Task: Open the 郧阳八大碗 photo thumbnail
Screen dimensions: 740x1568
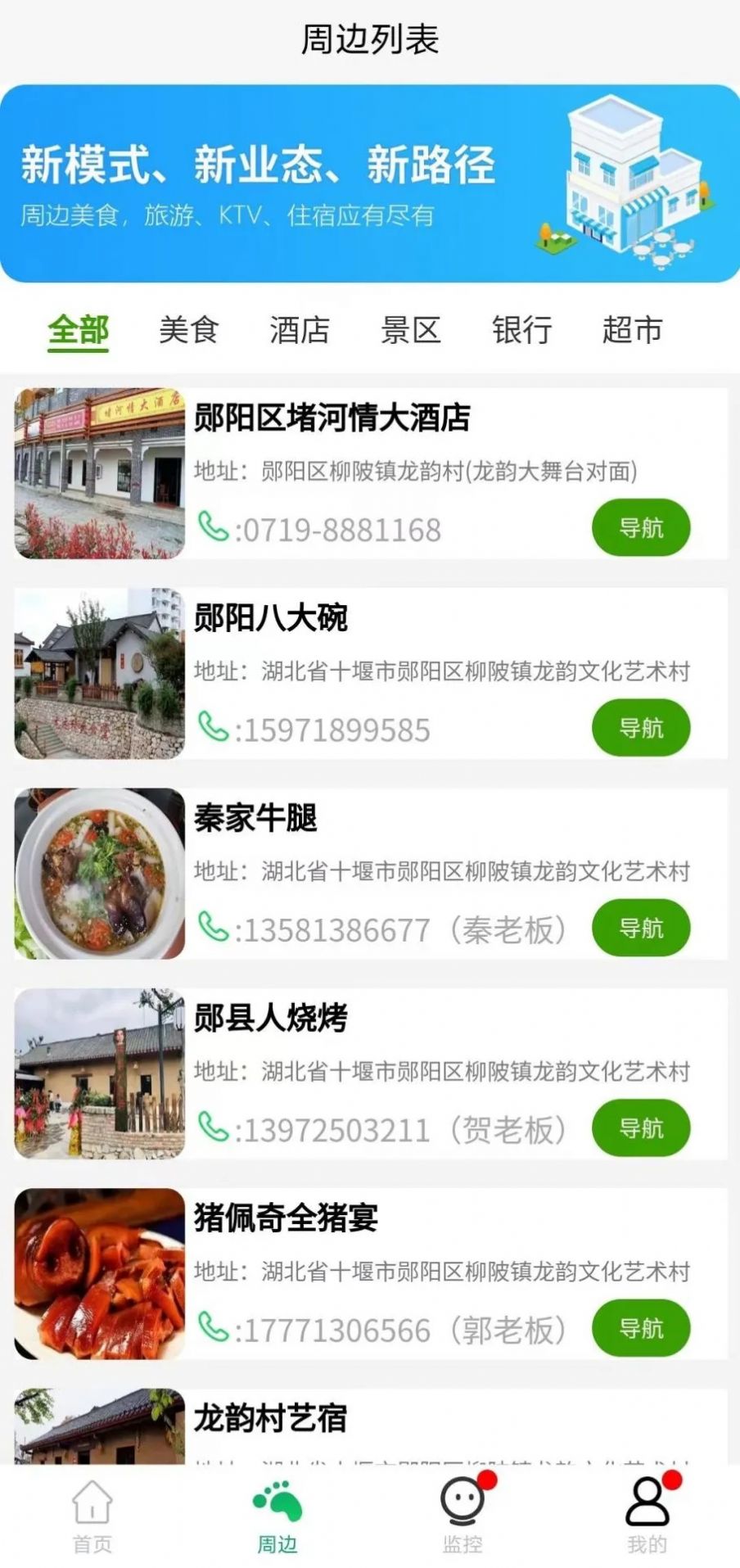Action: point(97,674)
